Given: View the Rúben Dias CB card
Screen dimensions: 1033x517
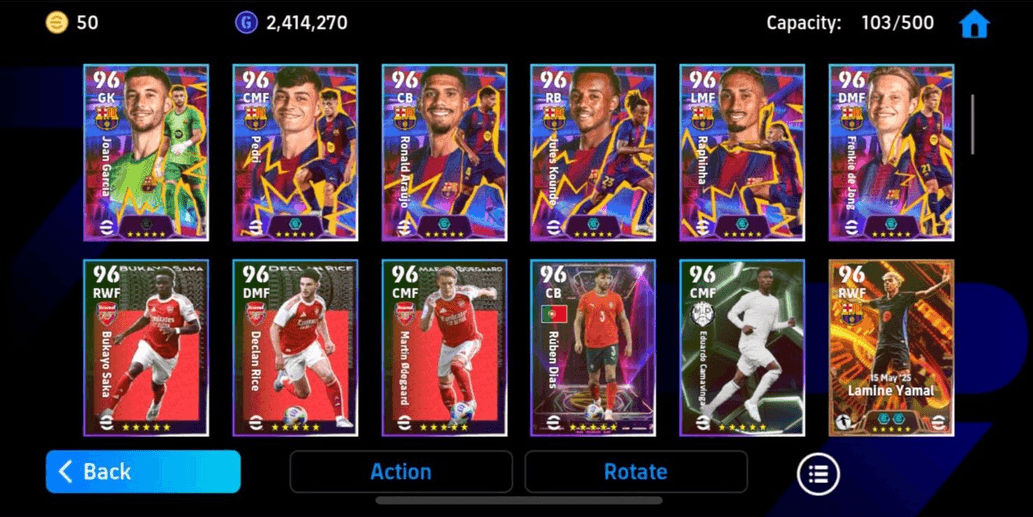Looking at the screenshot, I should click(593, 348).
